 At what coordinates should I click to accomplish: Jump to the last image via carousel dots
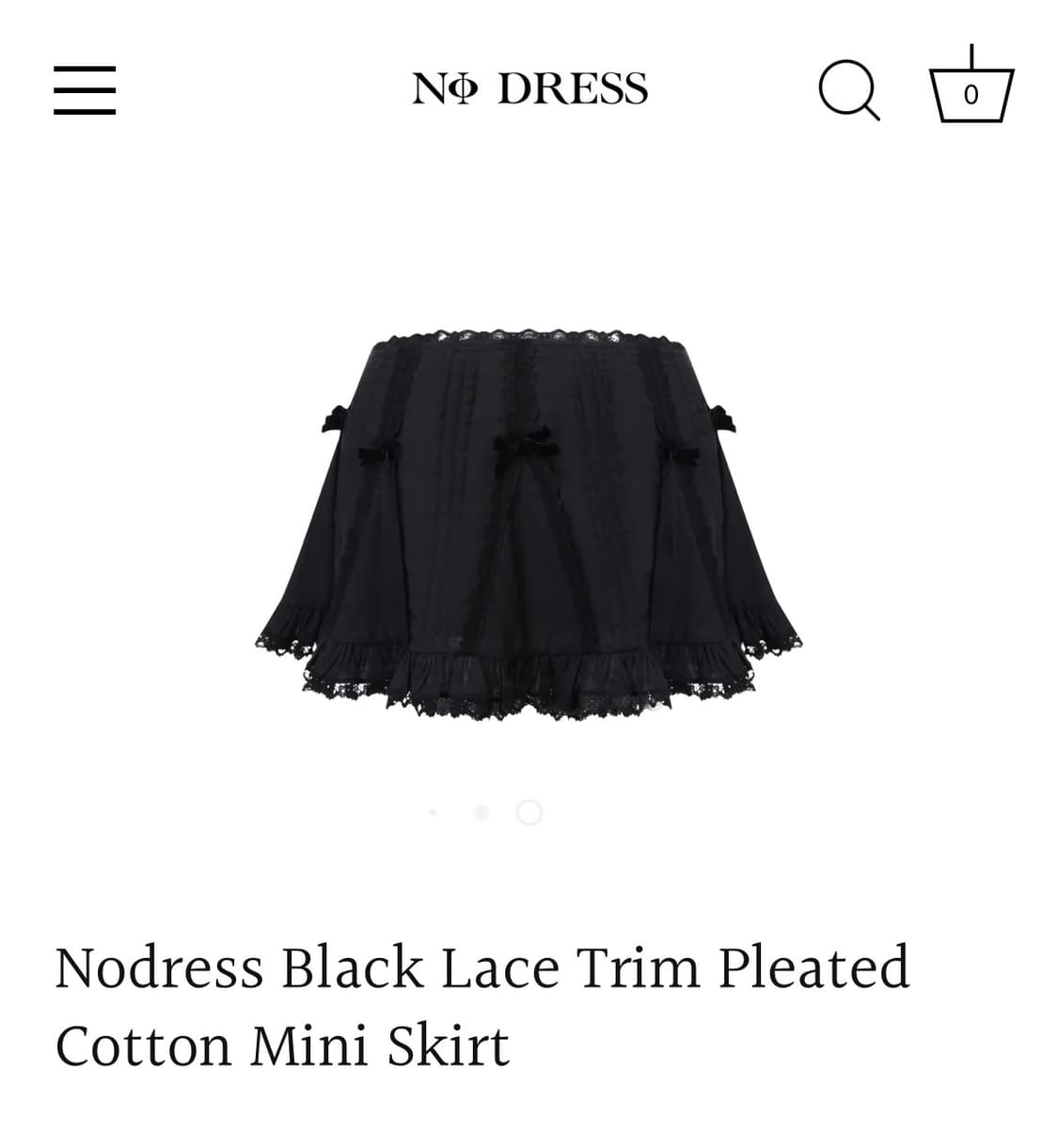529,814
